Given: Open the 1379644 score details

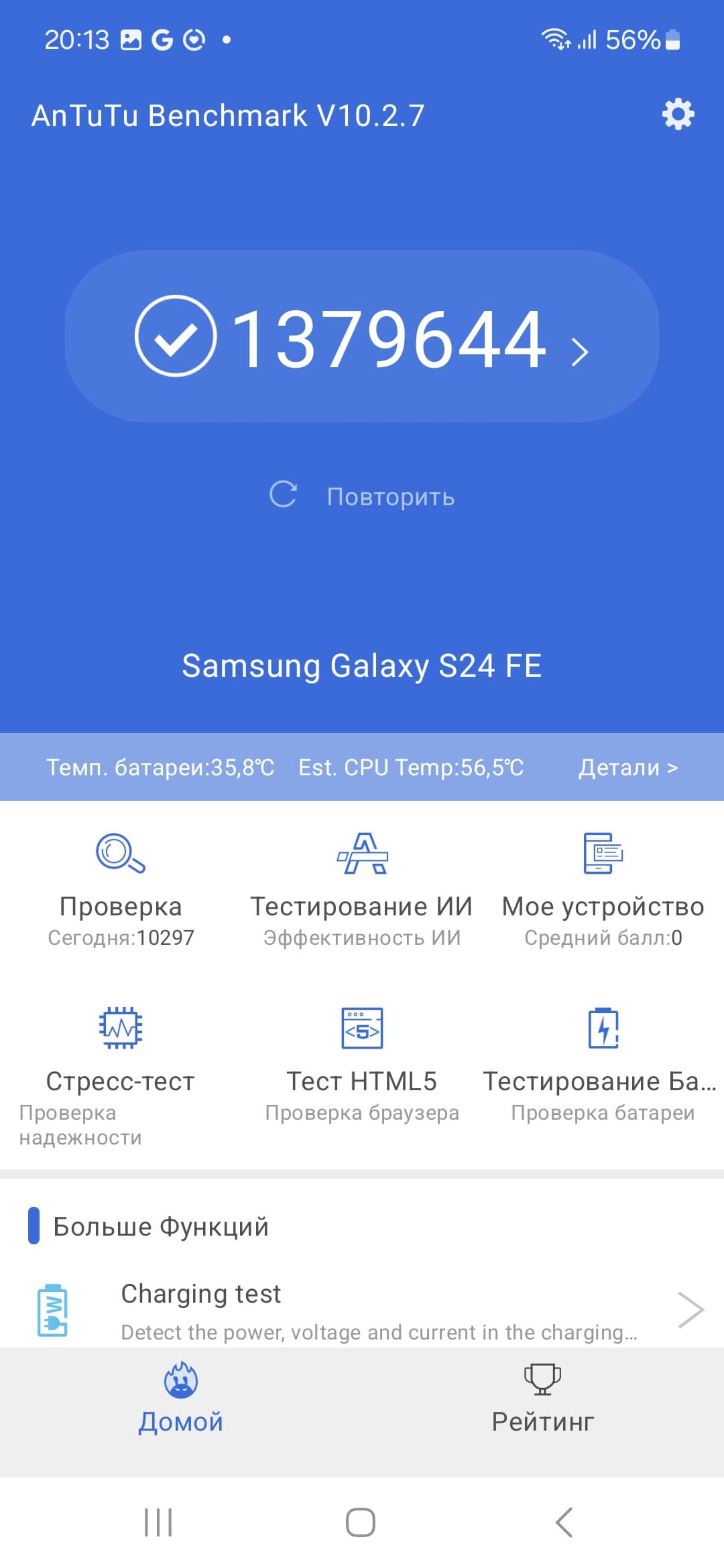Looking at the screenshot, I should (x=362, y=336).
